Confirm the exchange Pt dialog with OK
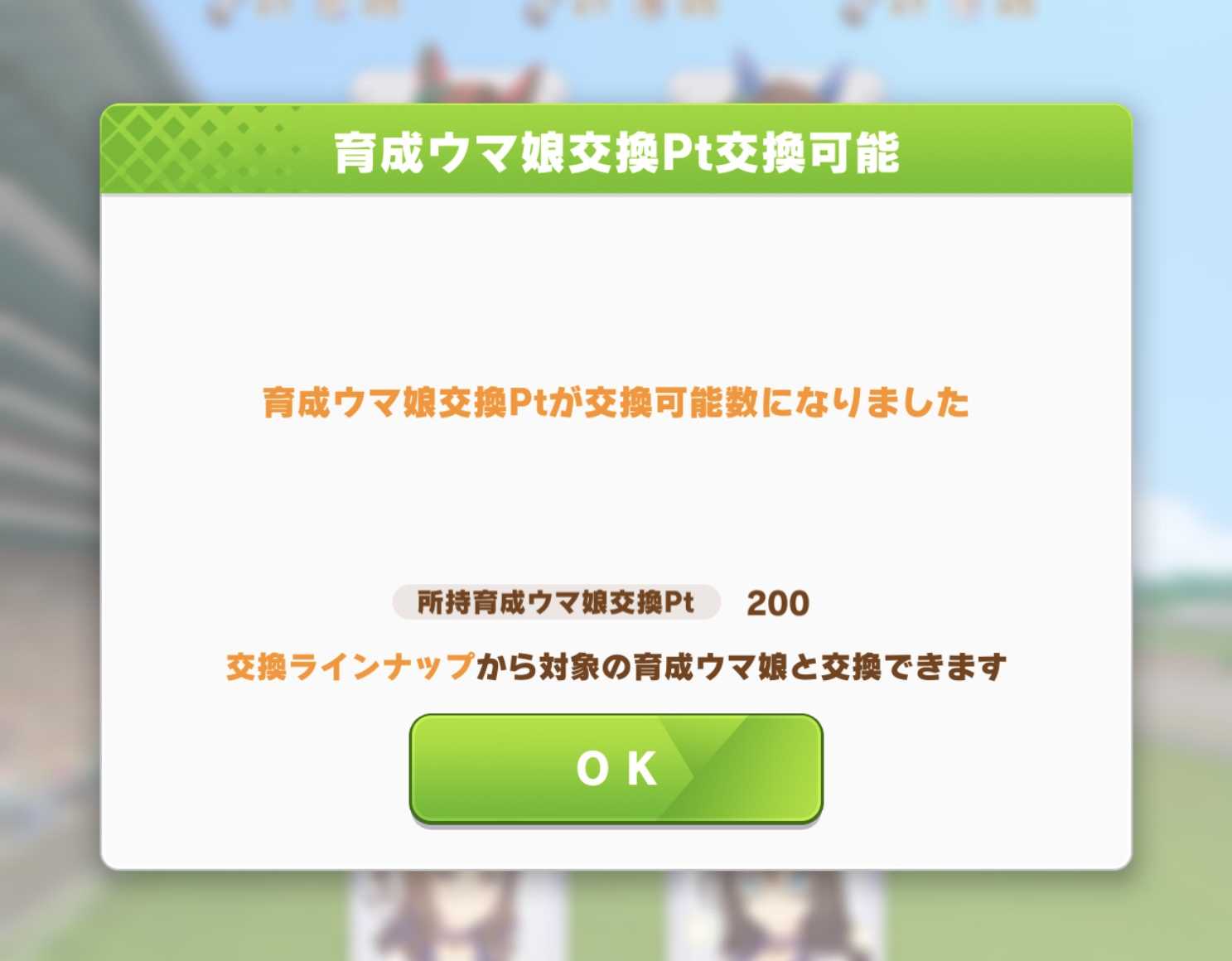The image size is (1232, 961). tap(616, 768)
